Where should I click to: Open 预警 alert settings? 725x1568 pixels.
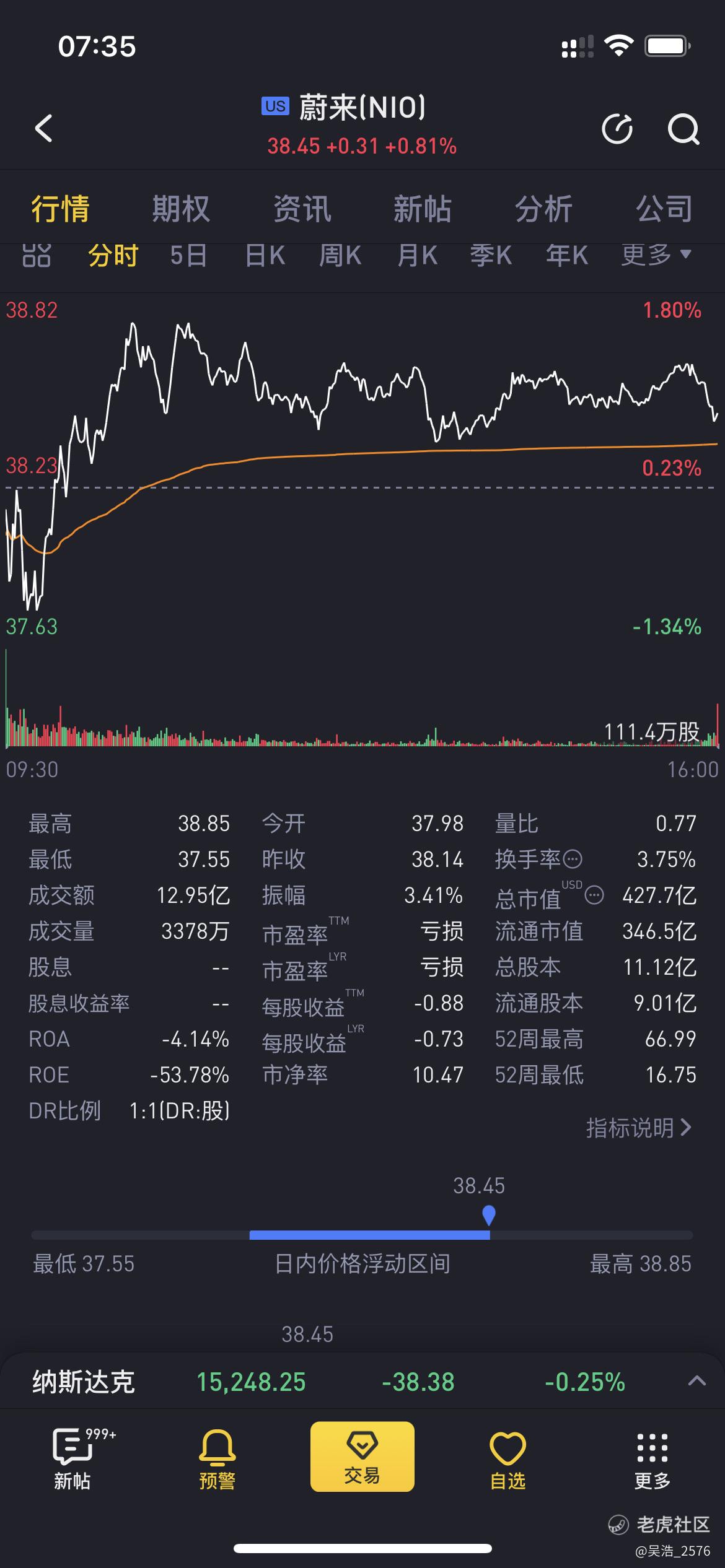click(217, 1460)
